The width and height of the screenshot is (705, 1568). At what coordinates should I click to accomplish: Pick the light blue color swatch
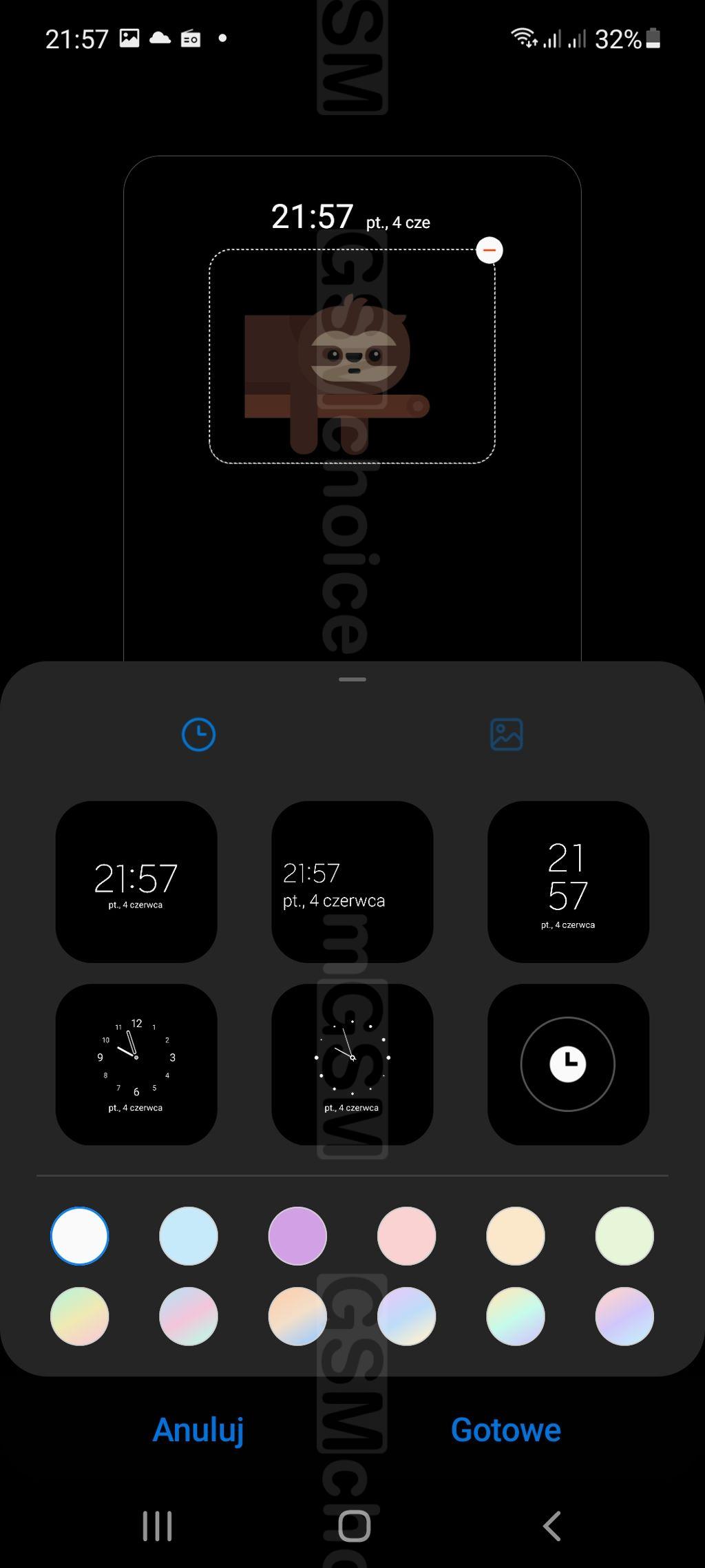click(189, 1236)
